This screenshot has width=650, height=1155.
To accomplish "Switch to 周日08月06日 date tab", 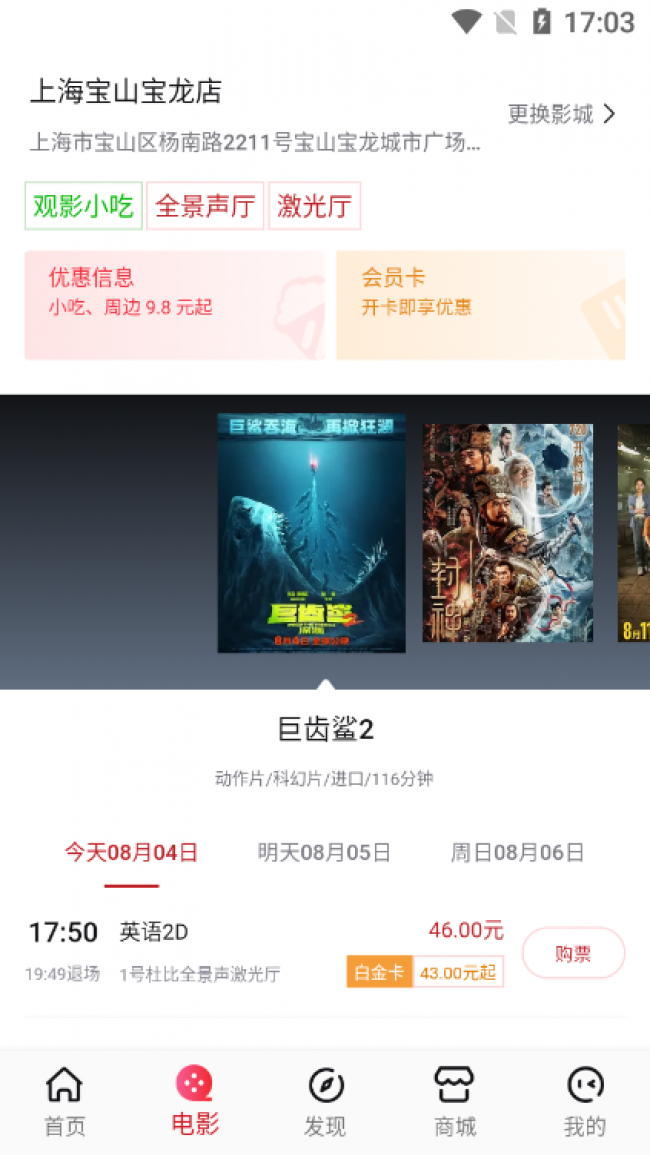I will point(517,853).
